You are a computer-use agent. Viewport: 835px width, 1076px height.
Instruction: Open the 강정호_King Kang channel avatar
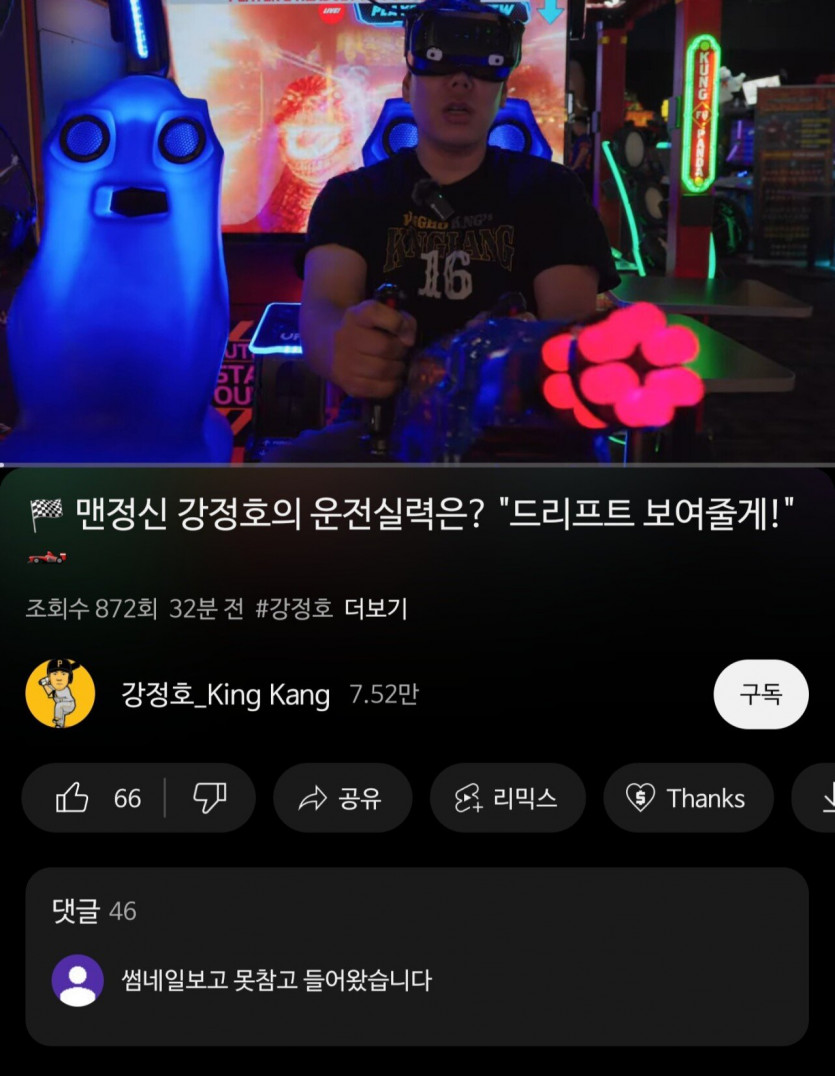[60, 693]
